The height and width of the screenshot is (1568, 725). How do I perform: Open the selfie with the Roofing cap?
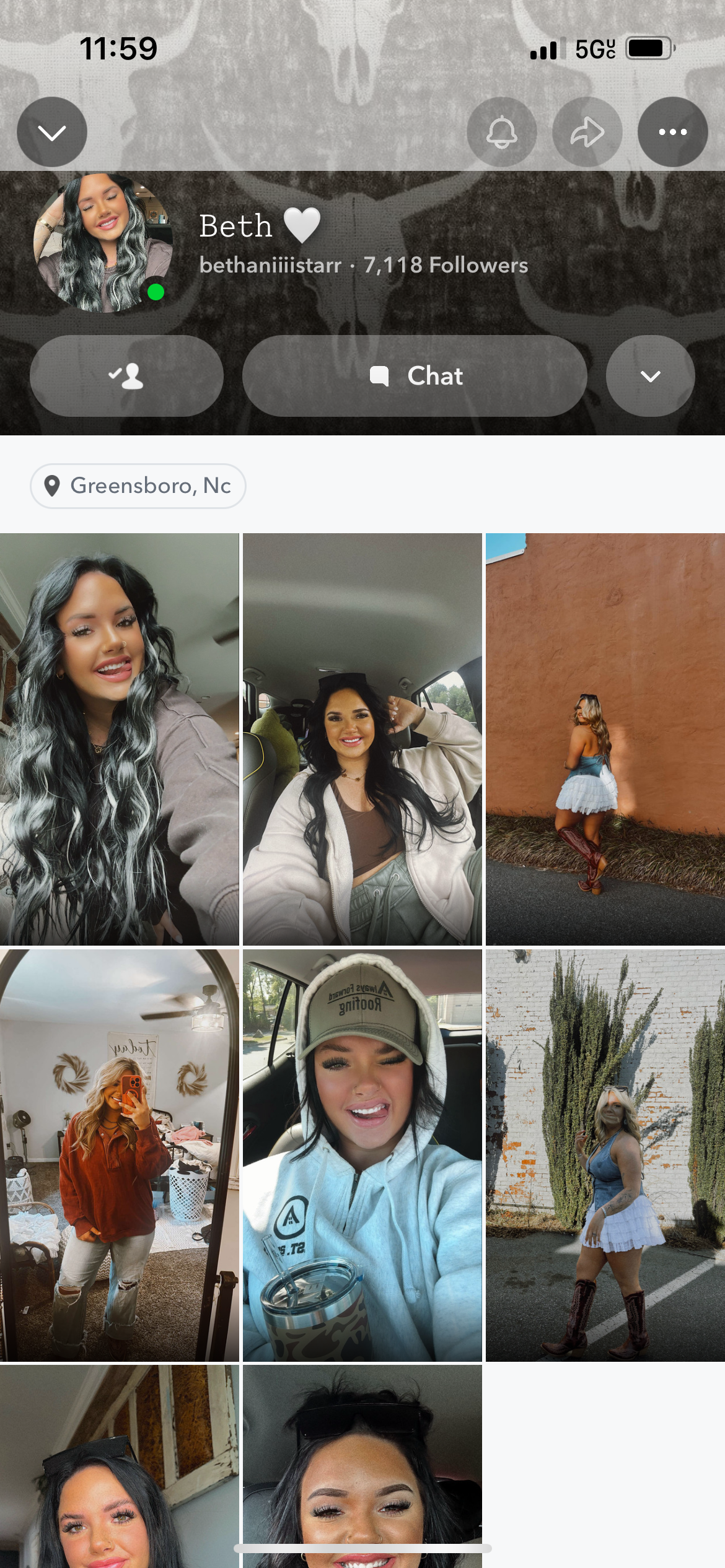coord(362,1155)
